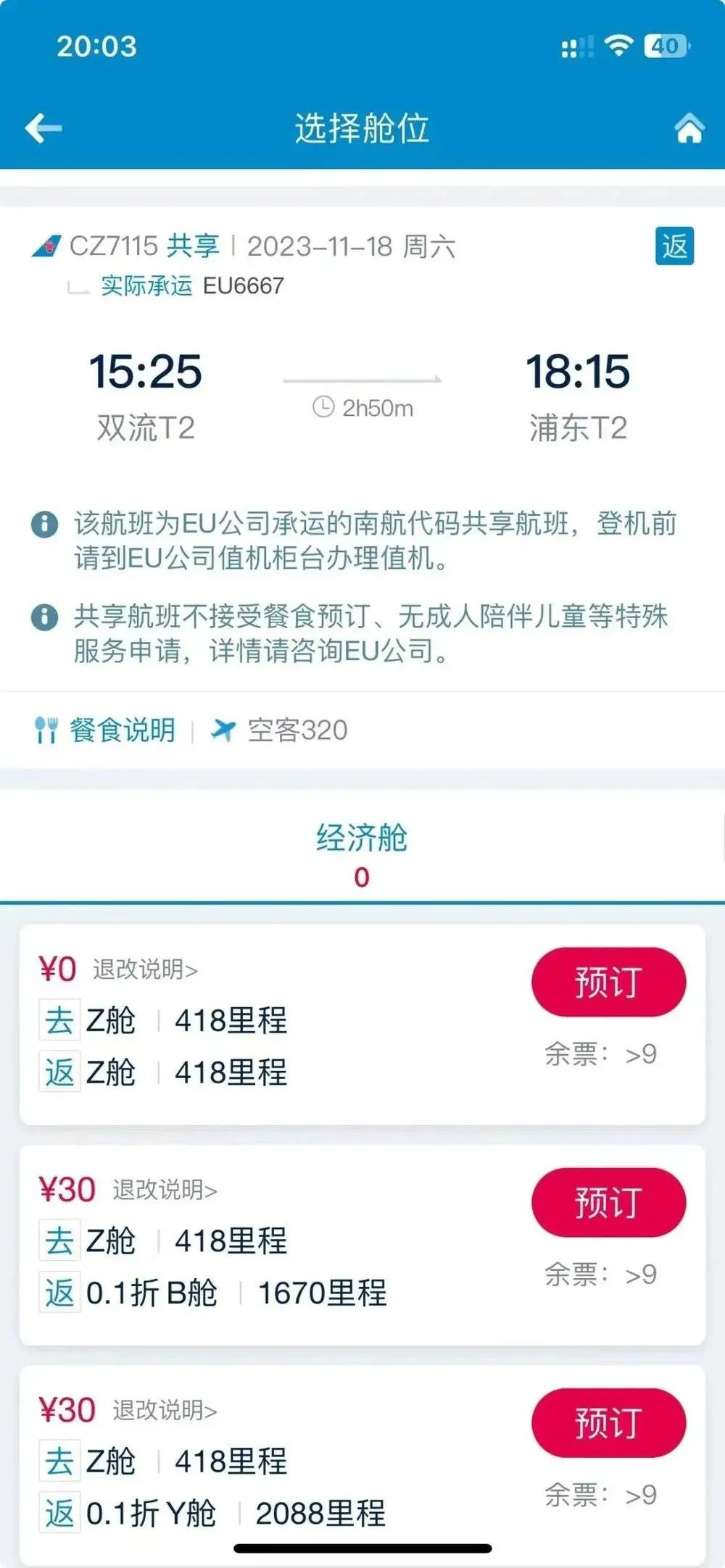The width and height of the screenshot is (725, 1568).
Task: View 退改说明 for the ¥0 fare
Action: [145, 969]
